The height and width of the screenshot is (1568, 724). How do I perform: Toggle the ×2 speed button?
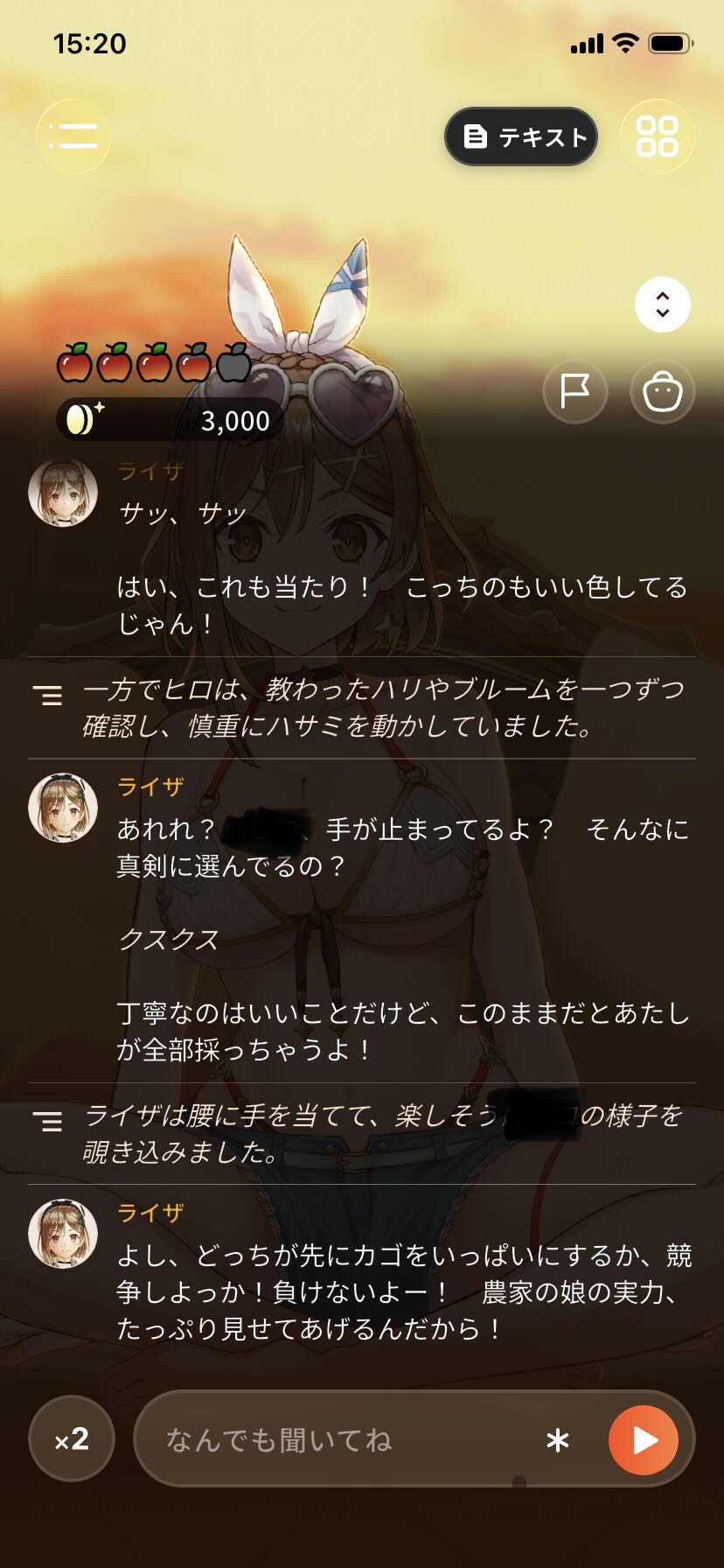[72, 1438]
